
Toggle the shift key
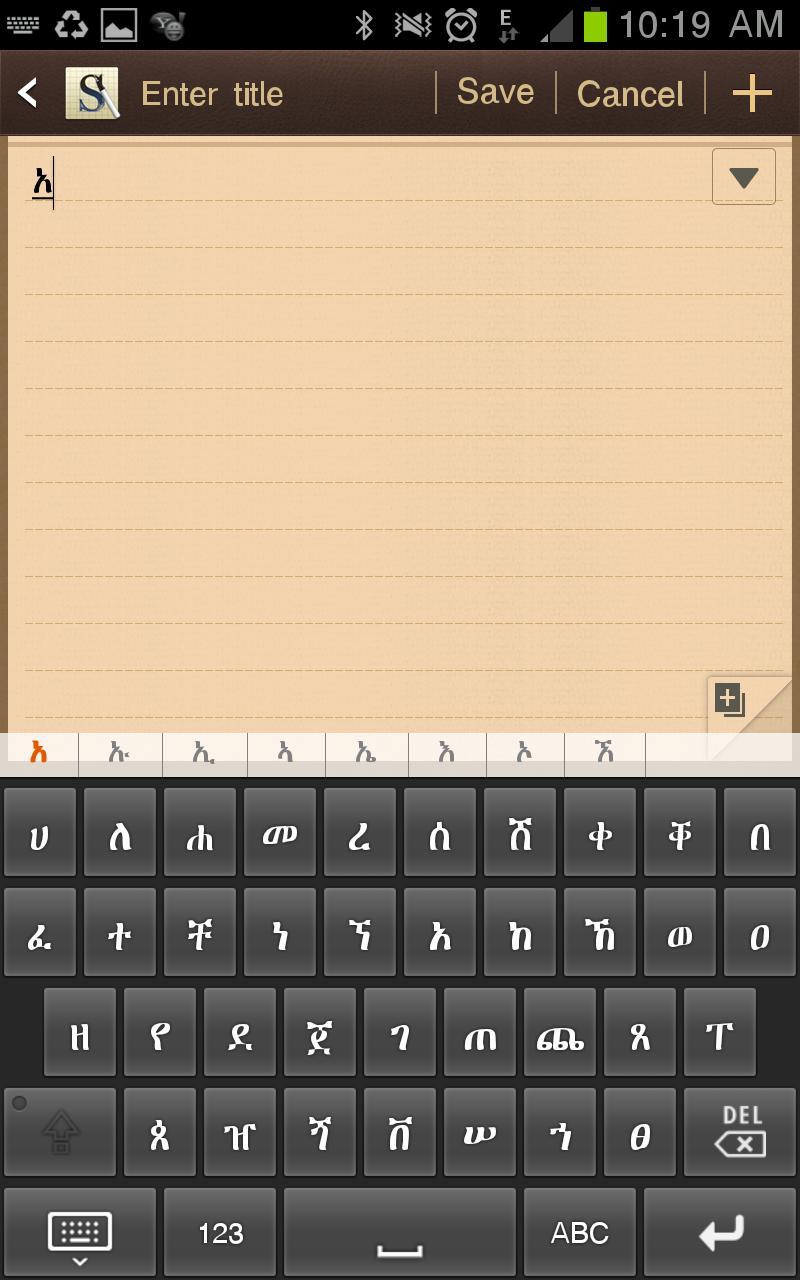(x=60, y=1132)
